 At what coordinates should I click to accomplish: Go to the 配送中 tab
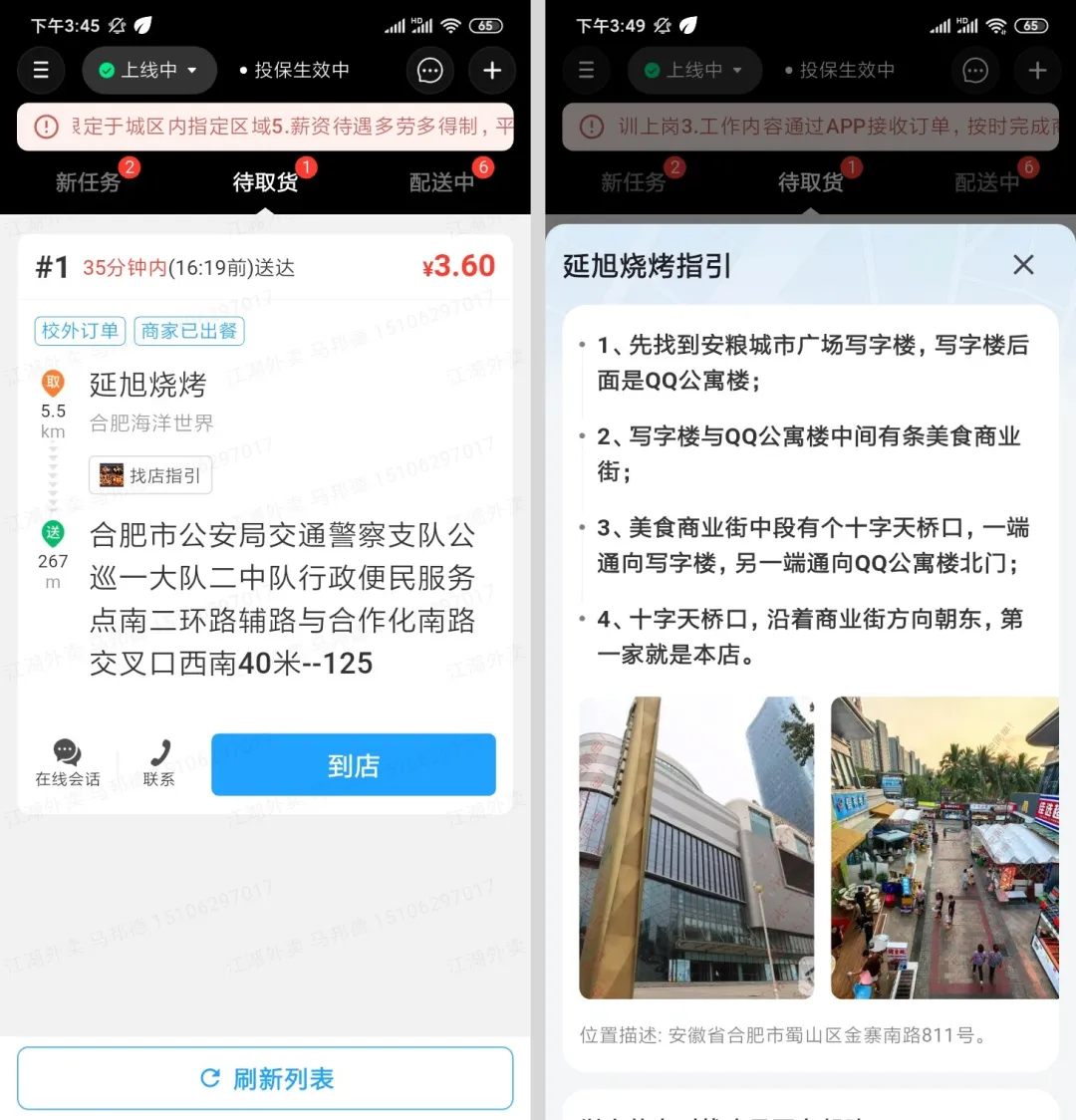(441, 182)
